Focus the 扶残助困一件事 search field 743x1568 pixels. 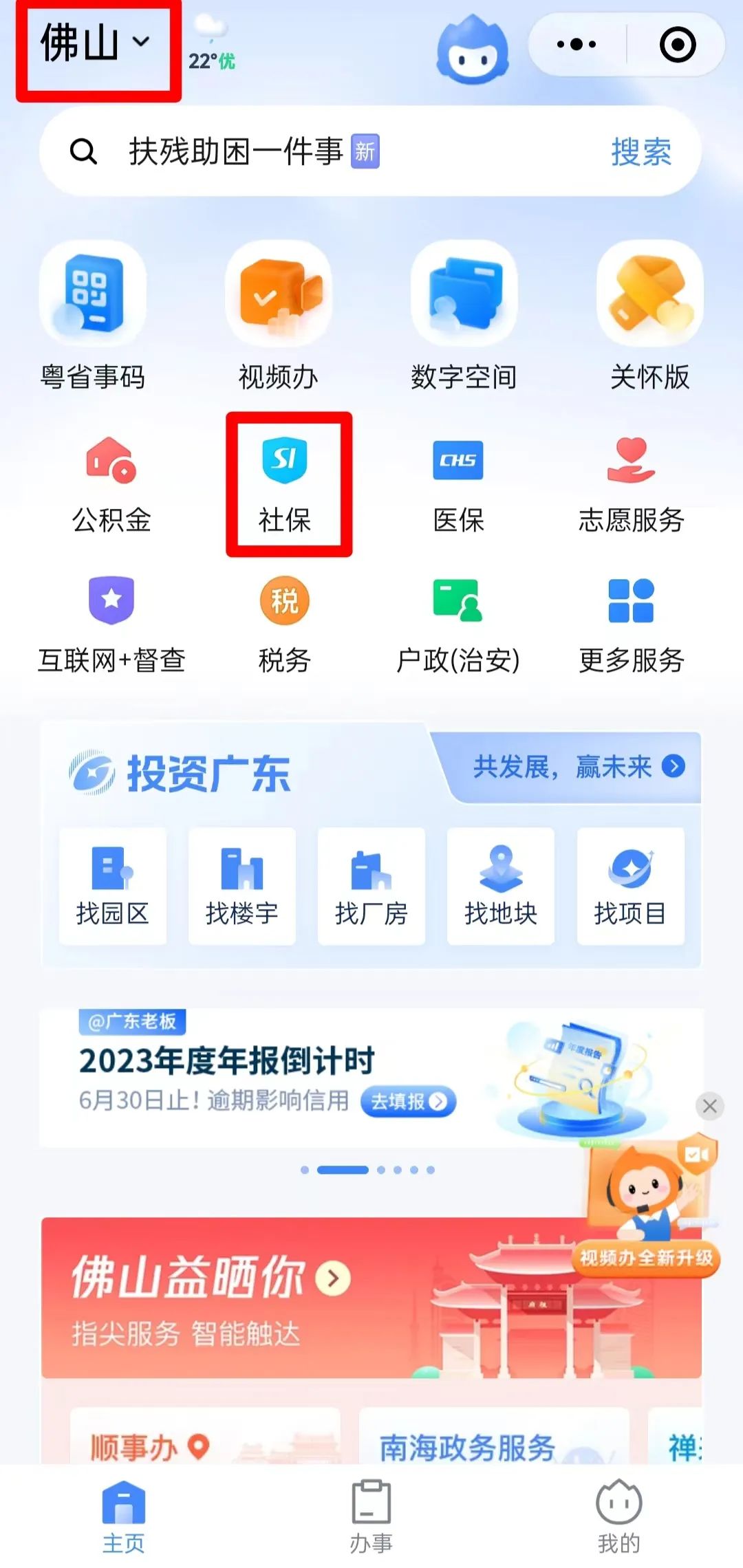pyautogui.click(x=310, y=151)
